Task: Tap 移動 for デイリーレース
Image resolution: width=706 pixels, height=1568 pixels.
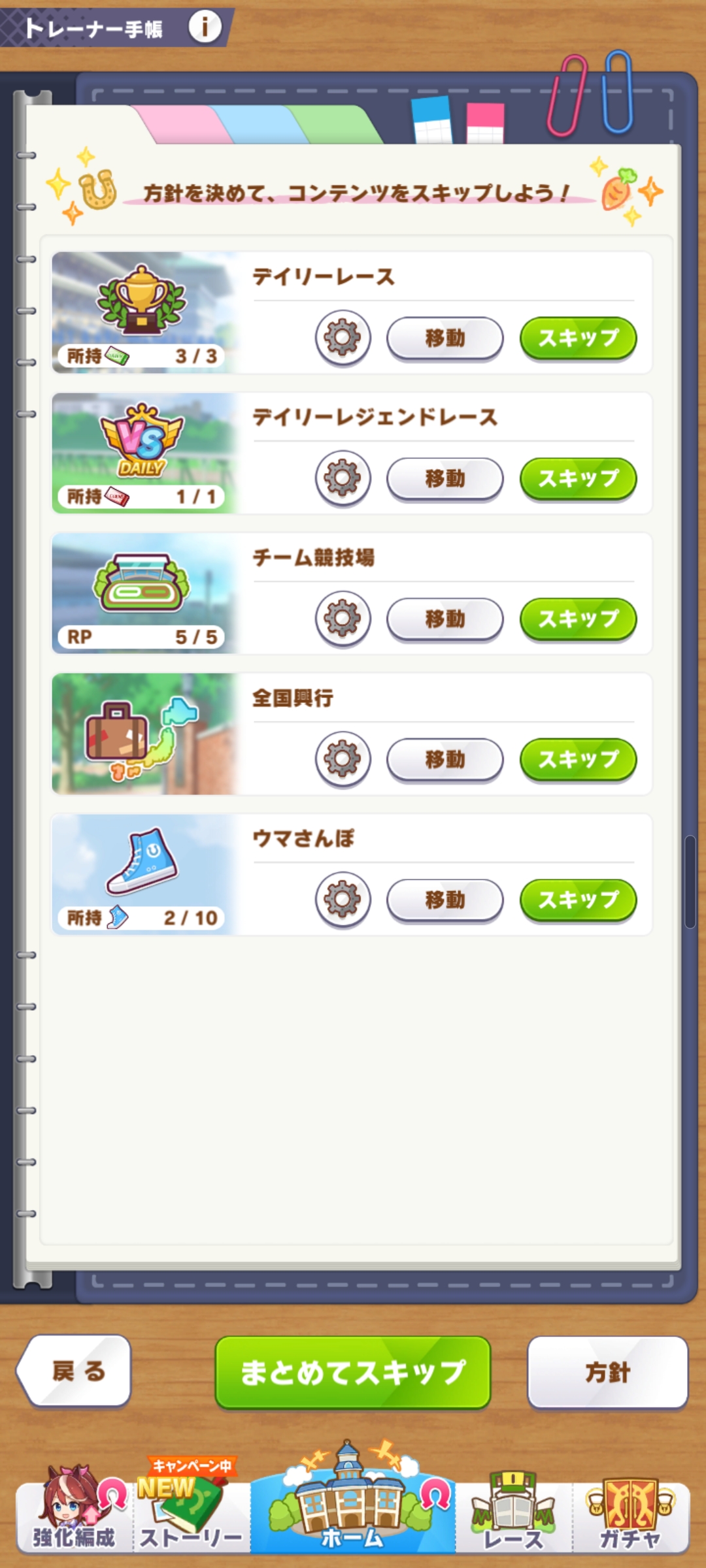Action: click(445, 338)
